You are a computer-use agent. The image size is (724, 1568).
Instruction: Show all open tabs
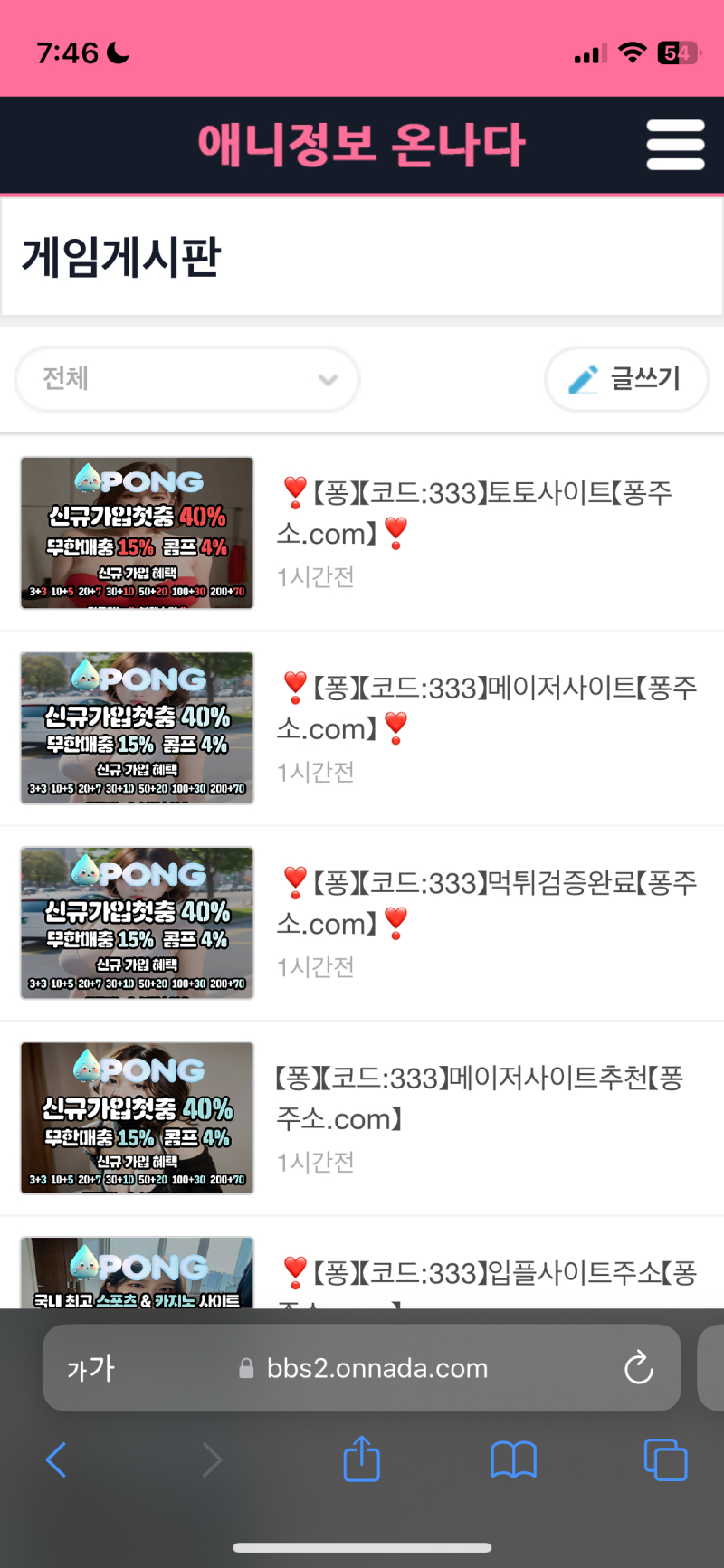click(665, 1459)
